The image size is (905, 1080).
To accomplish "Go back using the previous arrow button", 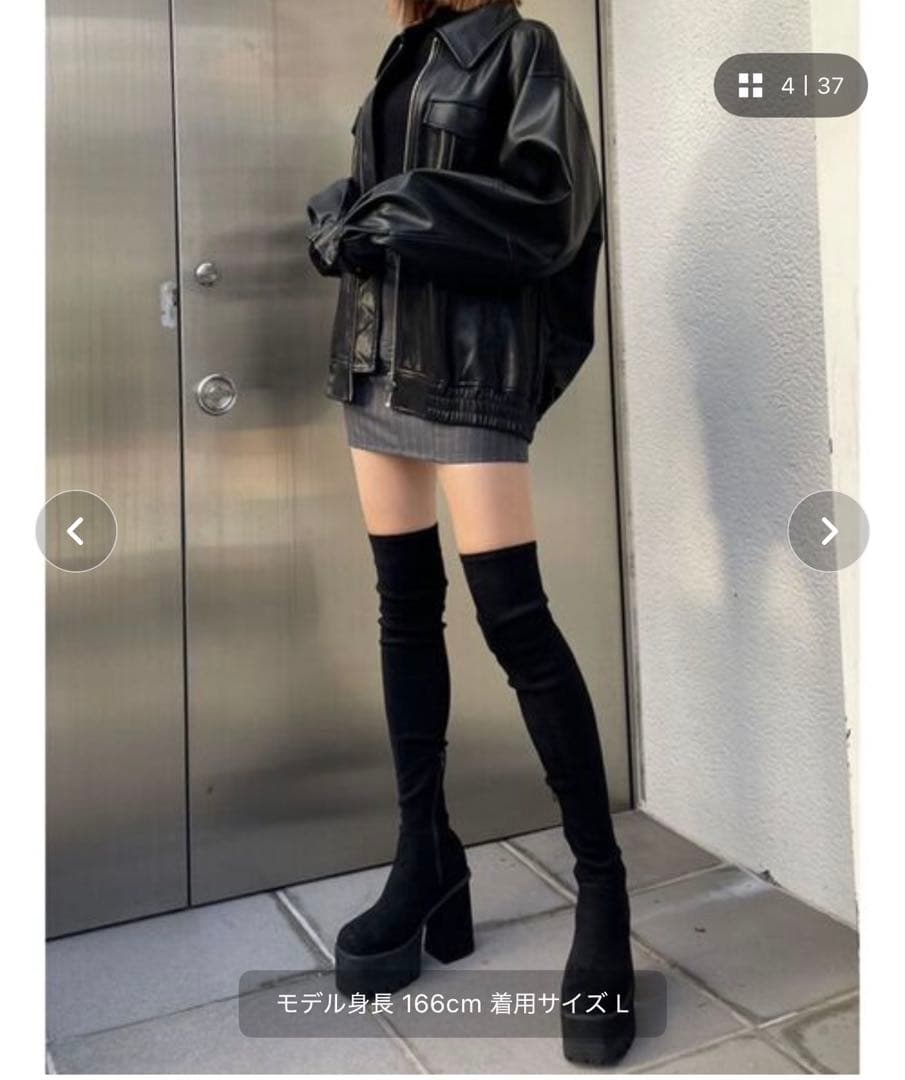I will [x=75, y=530].
